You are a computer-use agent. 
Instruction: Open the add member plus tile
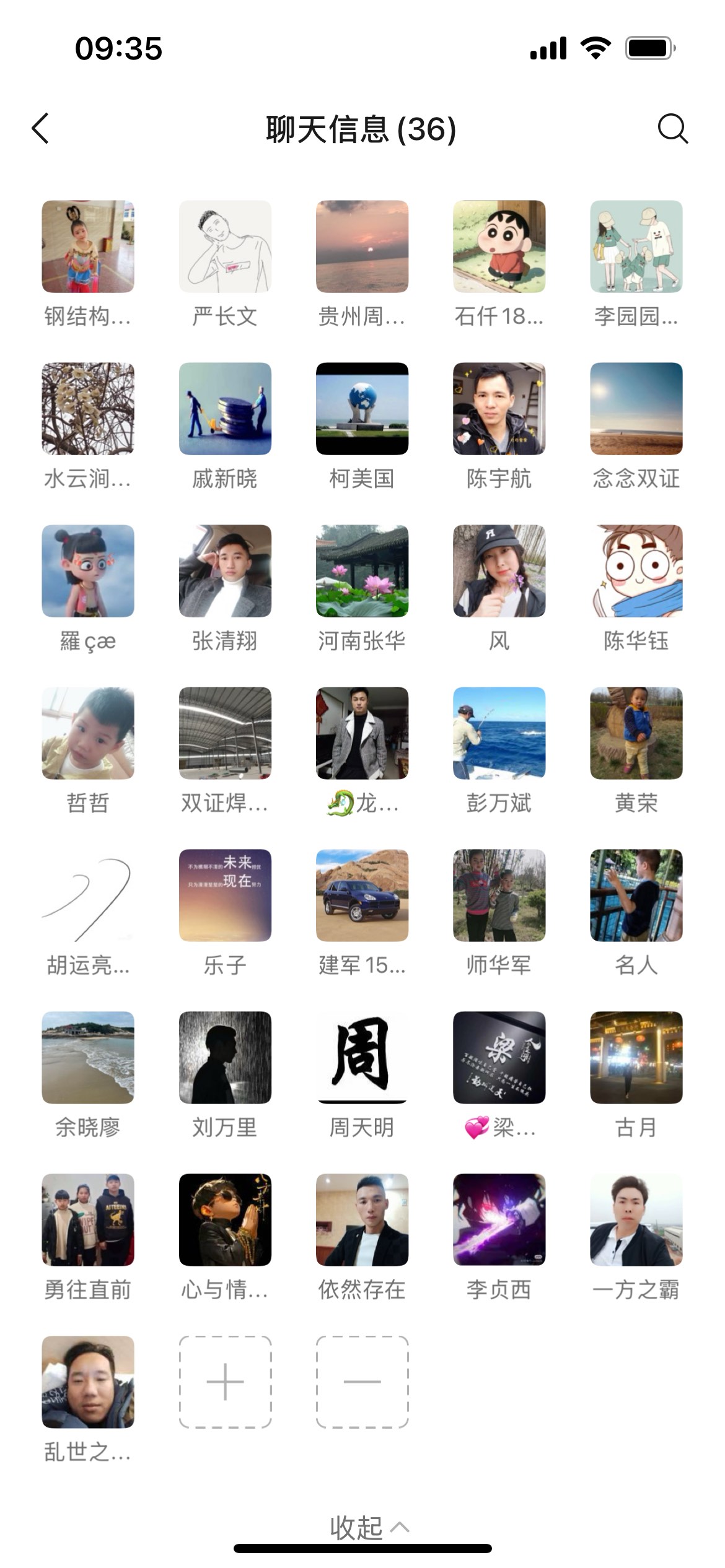(x=225, y=1382)
